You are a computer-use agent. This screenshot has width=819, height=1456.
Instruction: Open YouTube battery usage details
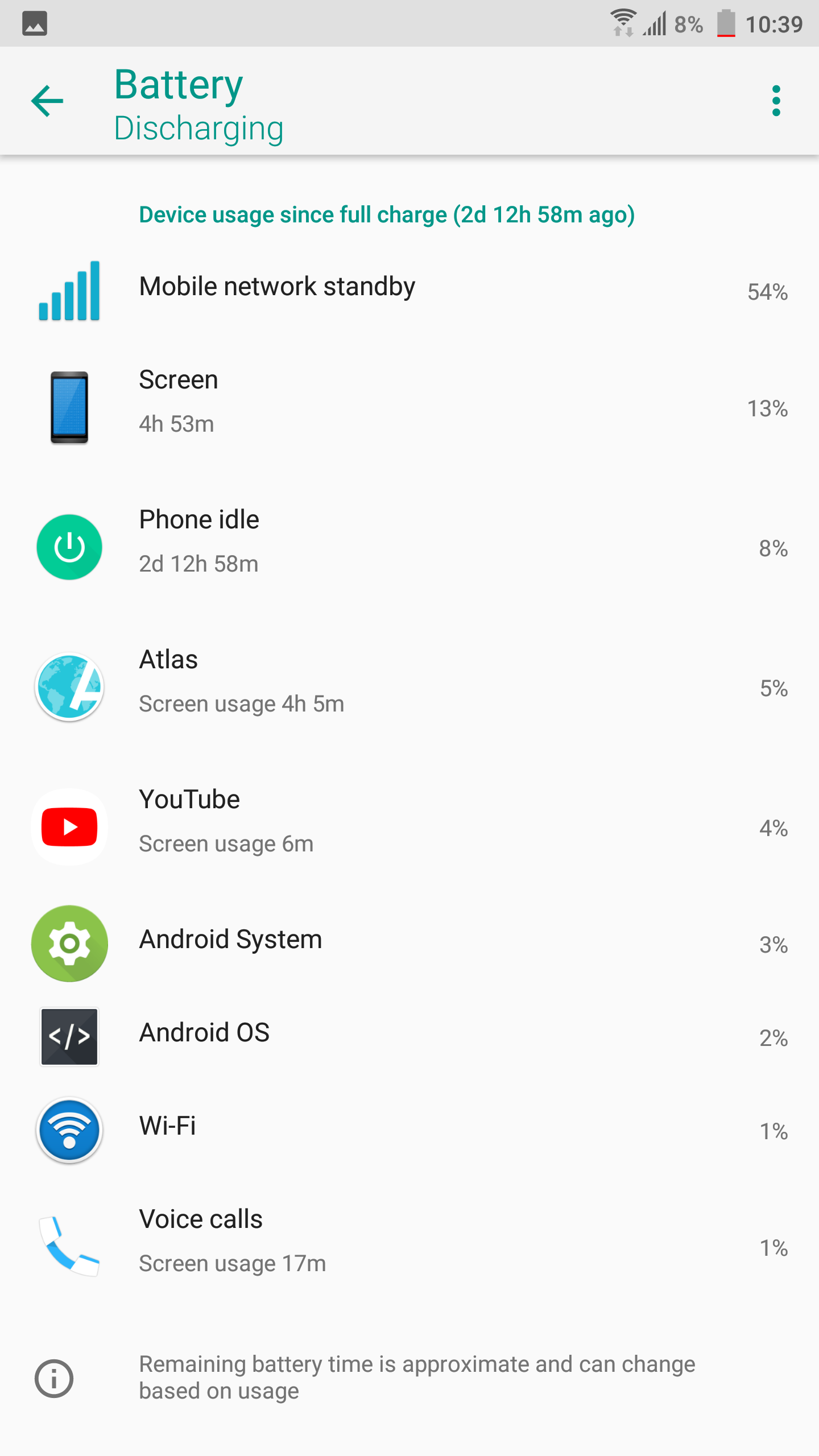(409, 826)
